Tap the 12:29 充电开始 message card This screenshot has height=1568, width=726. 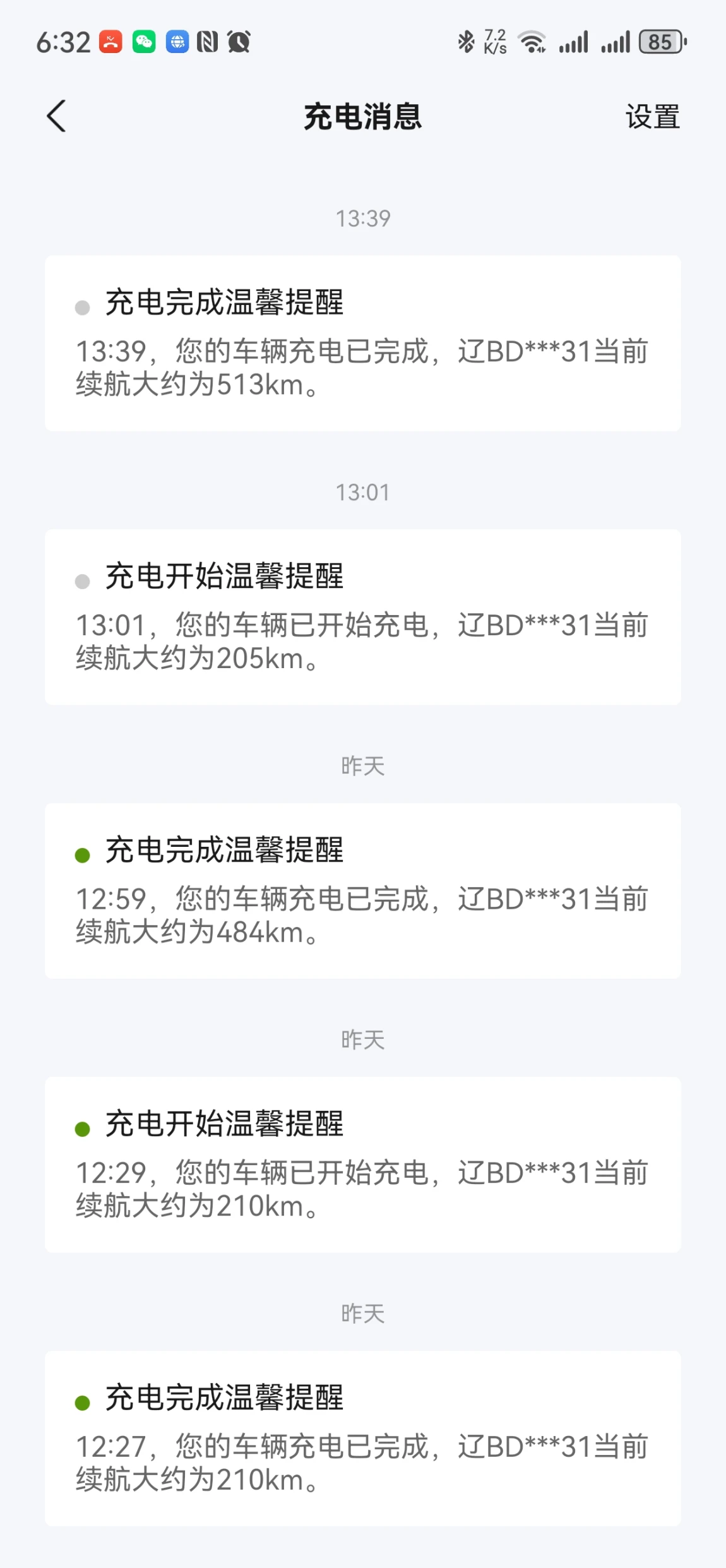point(362,1164)
